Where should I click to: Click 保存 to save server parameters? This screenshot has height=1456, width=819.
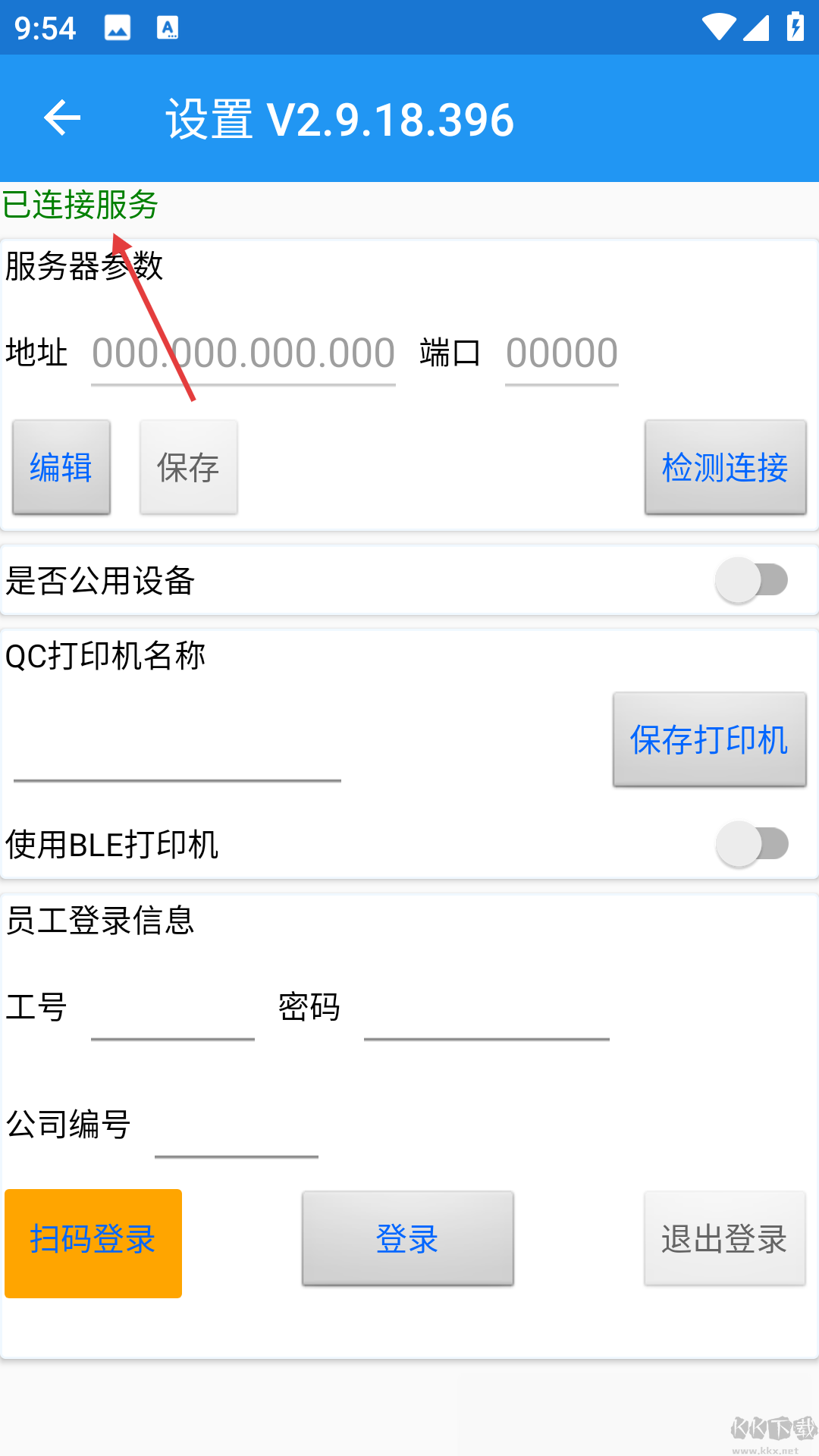[188, 467]
